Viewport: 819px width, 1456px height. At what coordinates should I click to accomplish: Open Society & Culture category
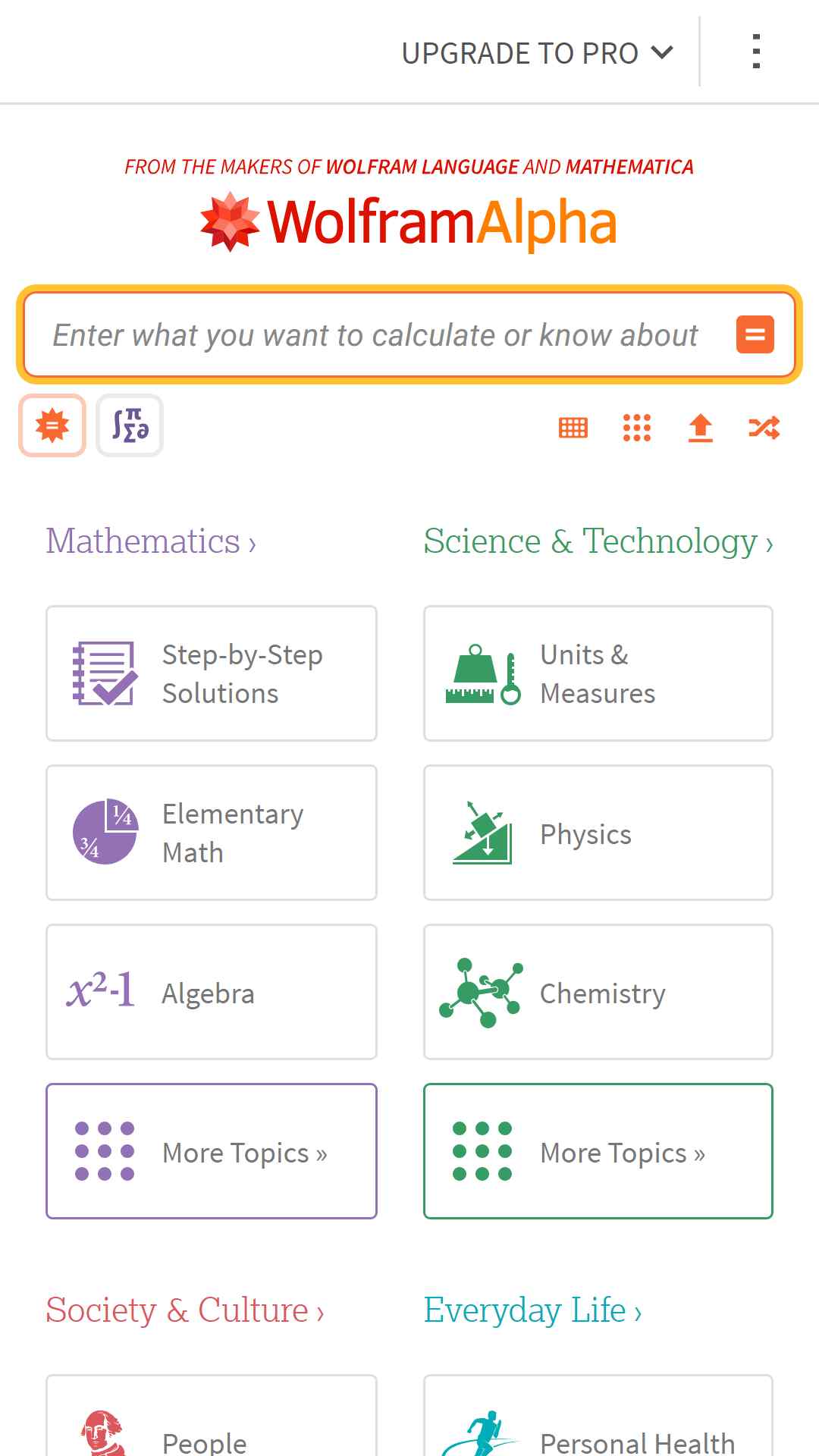pos(185,1310)
